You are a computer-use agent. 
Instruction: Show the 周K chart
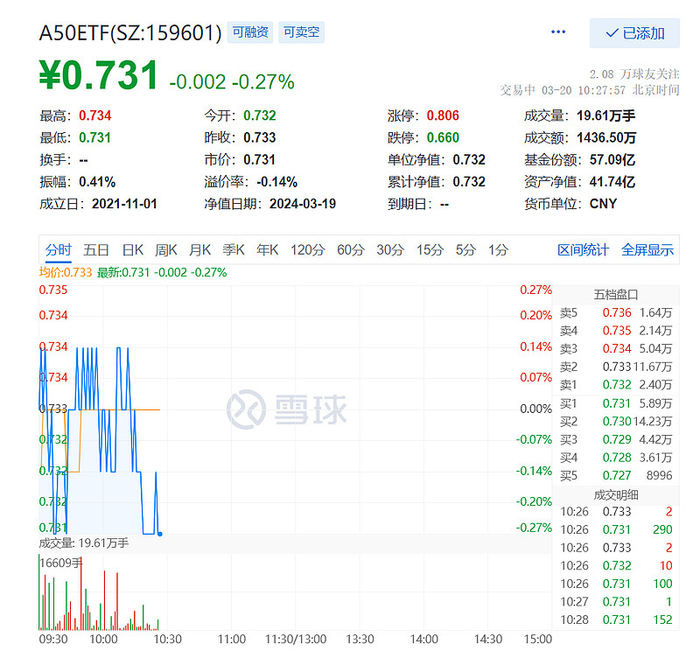click(x=166, y=250)
